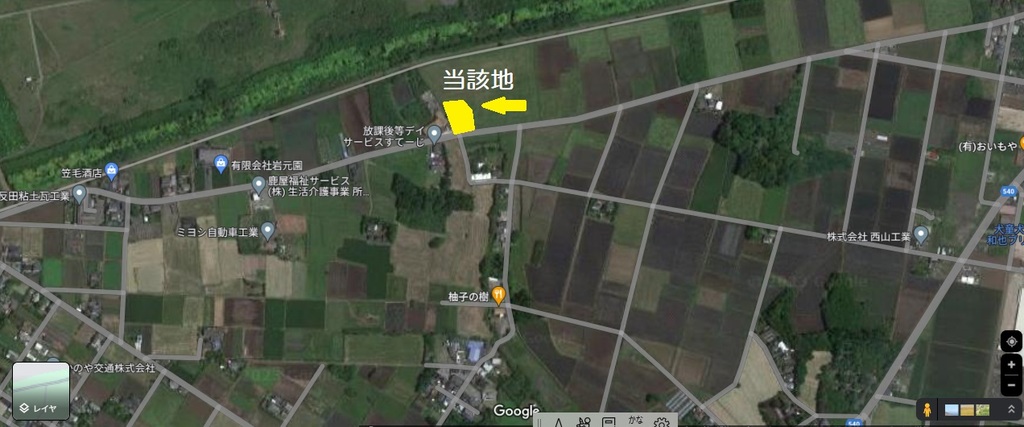The width and height of the screenshot is (1024, 427).
Task: Open the ミヨシ自動車工業 place pin
Action: (268, 231)
